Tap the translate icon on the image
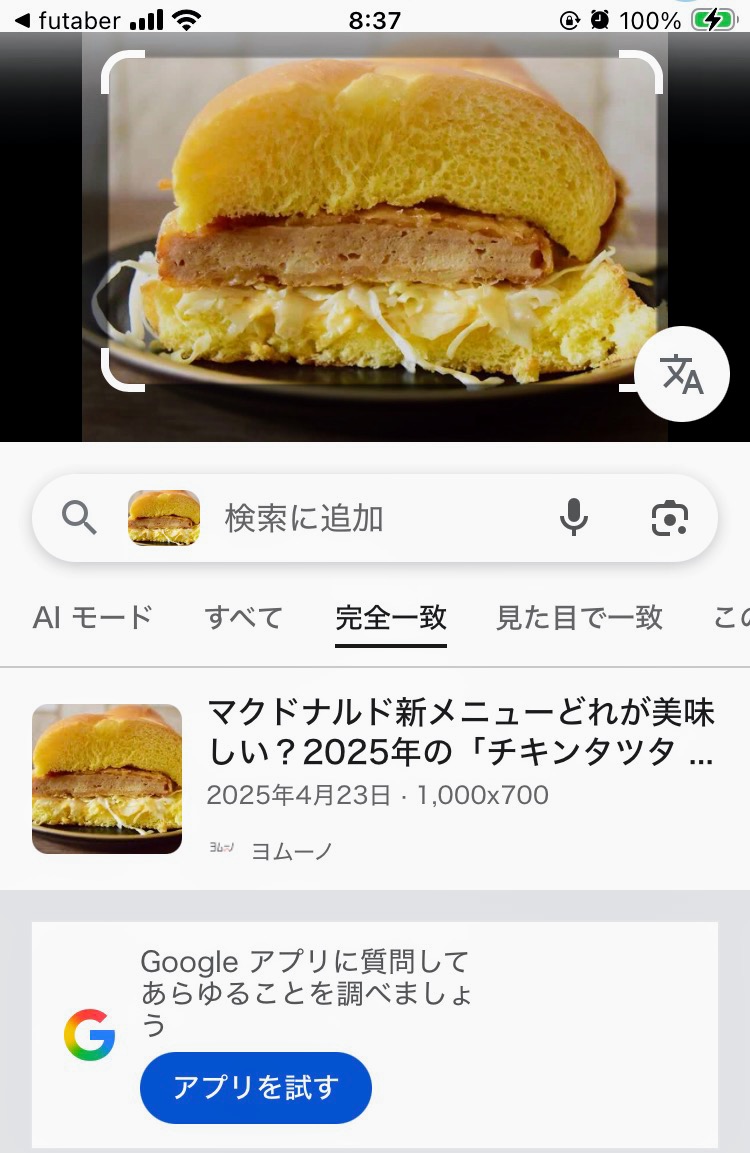The image size is (750, 1153). coord(682,374)
